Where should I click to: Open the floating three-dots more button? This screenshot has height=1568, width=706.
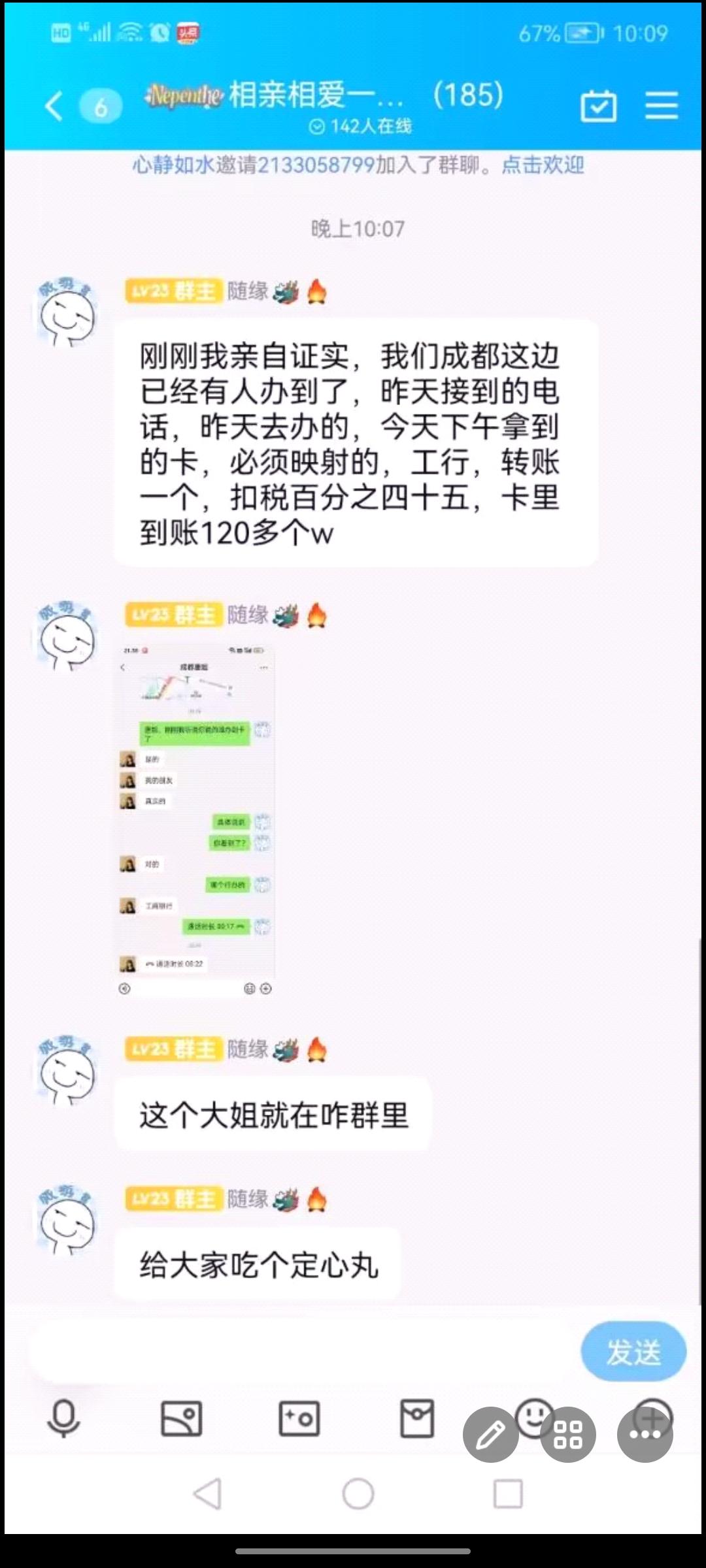pos(645,1435)
